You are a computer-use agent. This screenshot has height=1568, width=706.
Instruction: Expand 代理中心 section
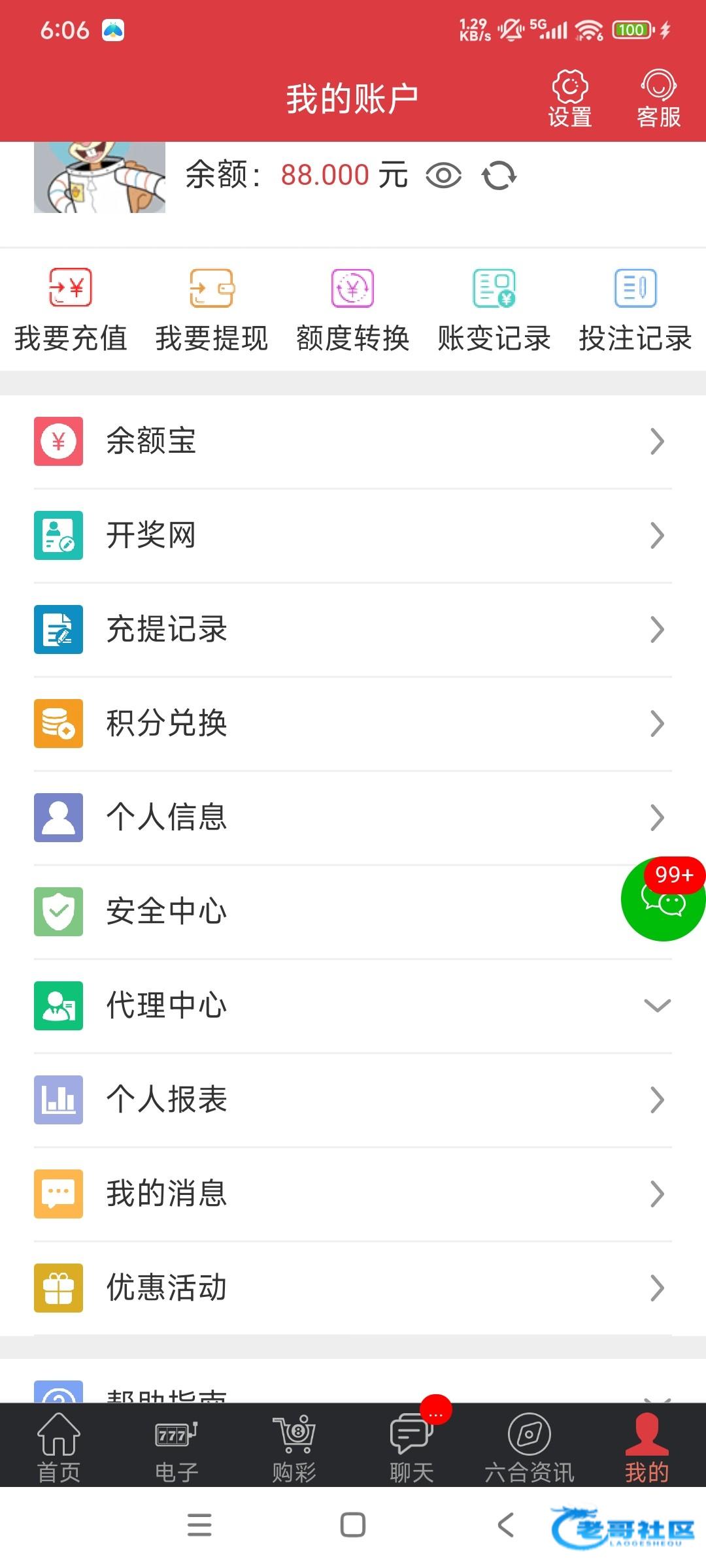pyautogui.click(x=353, y=1006)
